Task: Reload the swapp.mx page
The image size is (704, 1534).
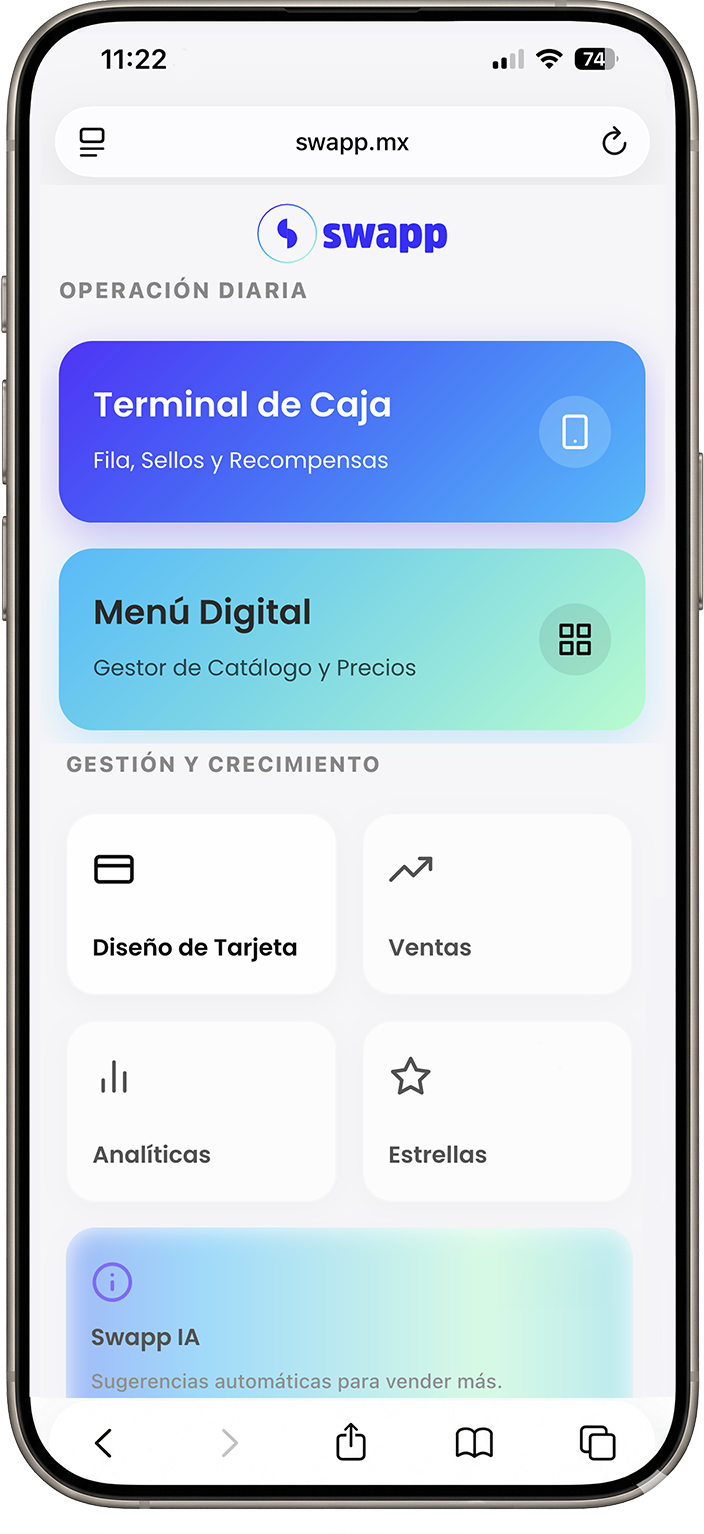Action: pos(614,142)
